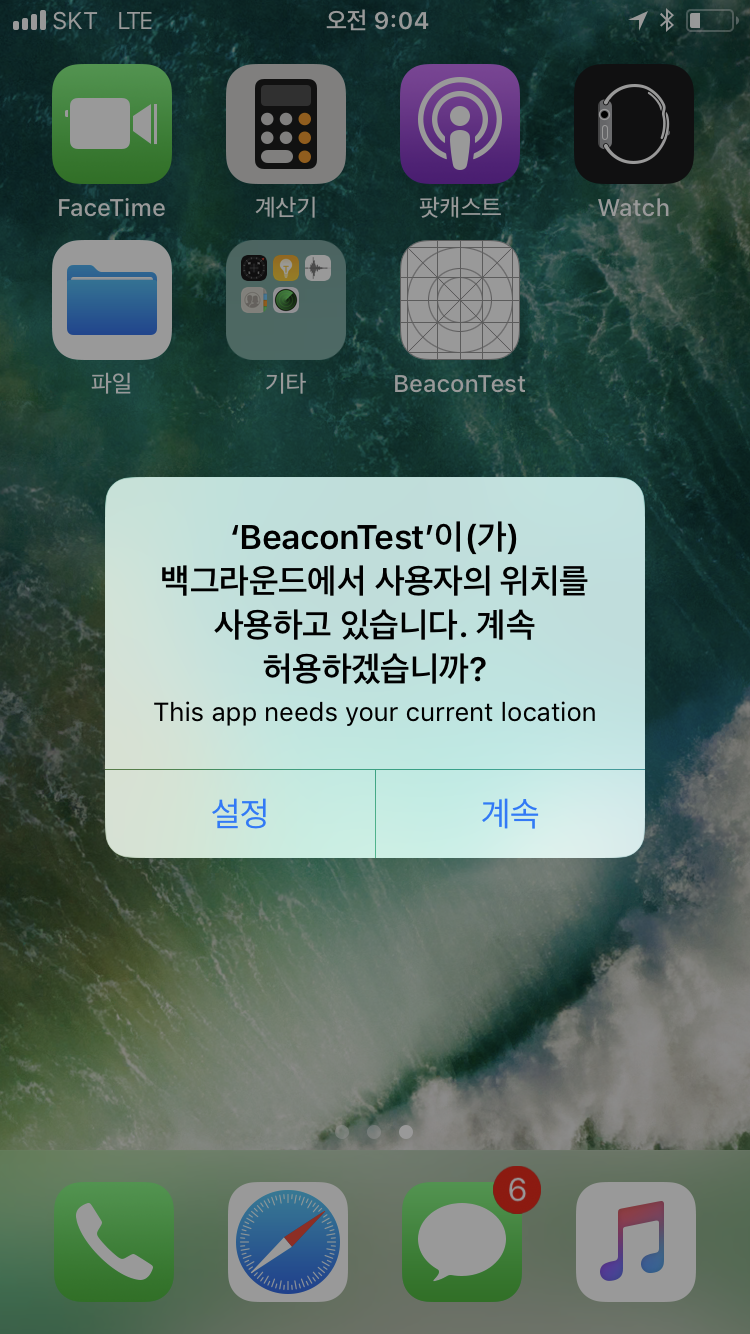This screenshot has width=750, height=1334.
Task: Open the 파일 files app
Action: pyautogui.click(x=112, y=300)
